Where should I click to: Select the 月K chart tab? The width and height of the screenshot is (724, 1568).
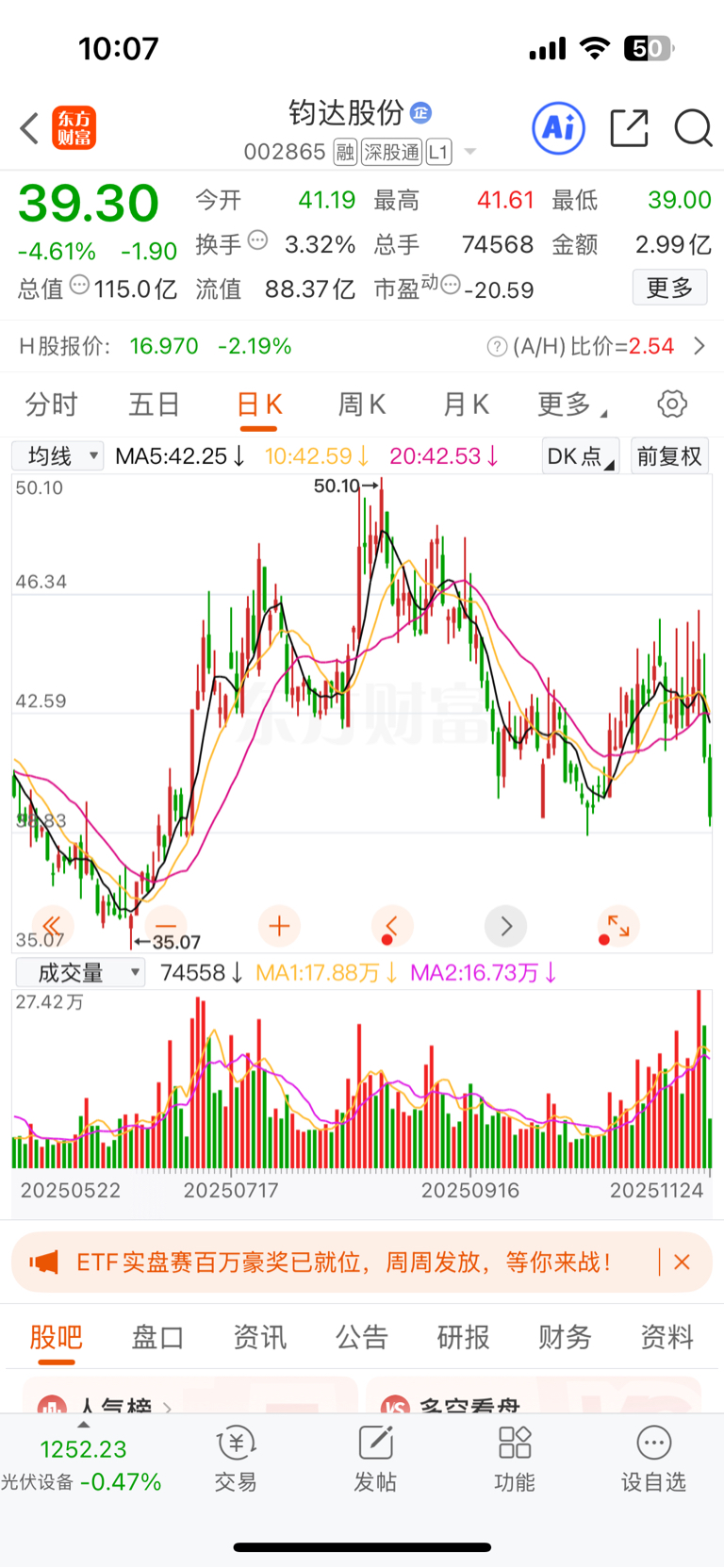click(x=466, y=405)
